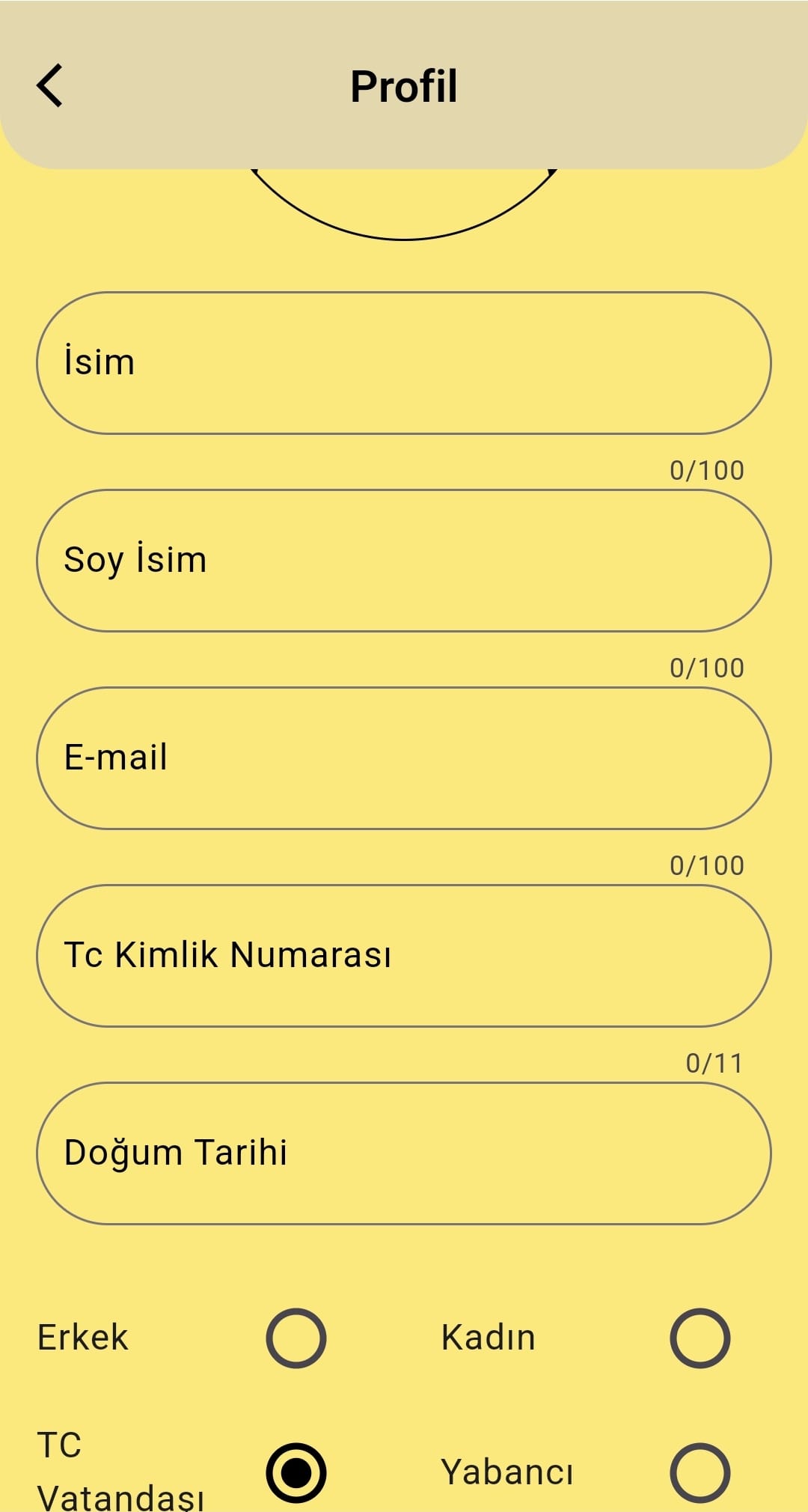Select the Erkek radio button

coord(296,1338)
